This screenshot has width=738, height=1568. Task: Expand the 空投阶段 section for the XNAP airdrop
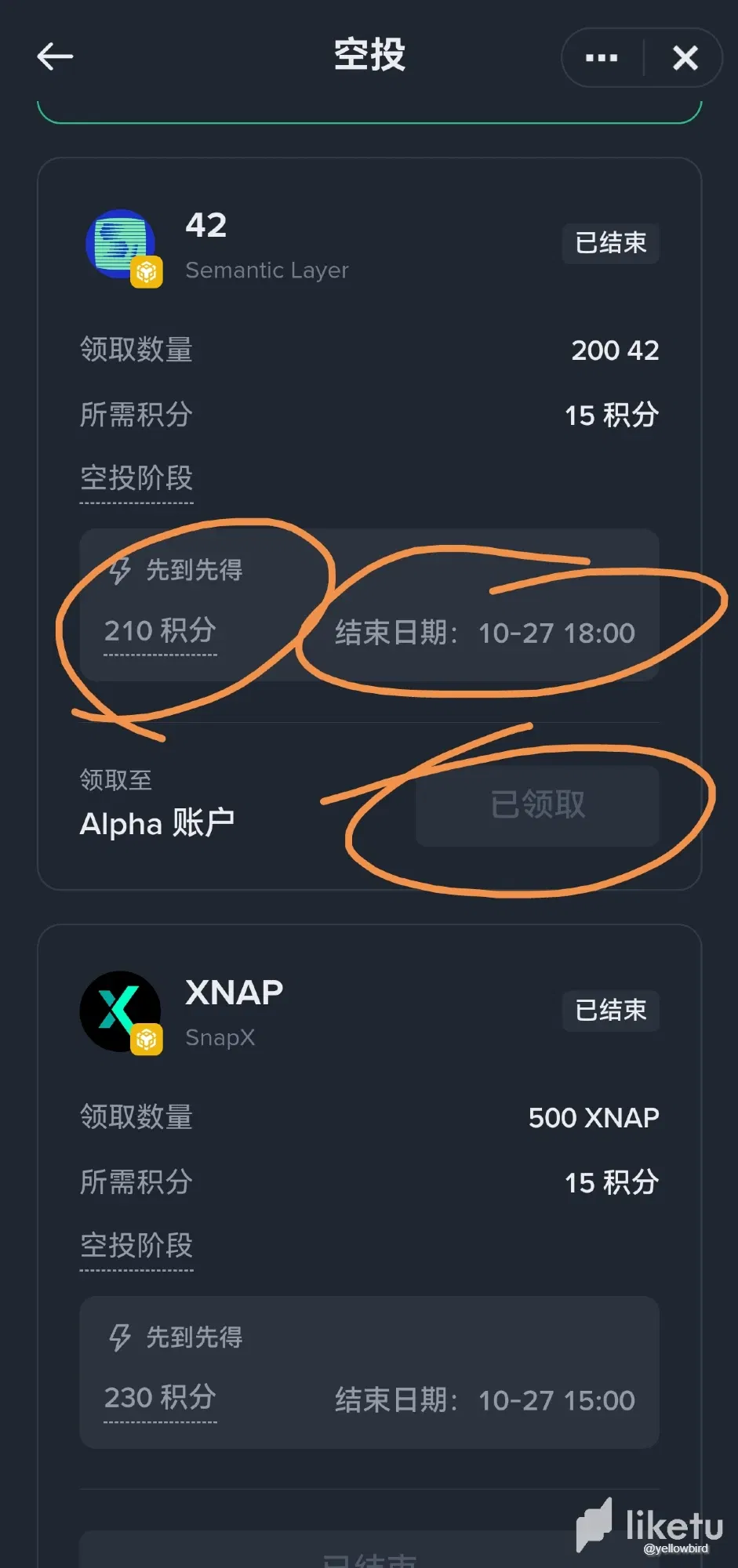136,1246
